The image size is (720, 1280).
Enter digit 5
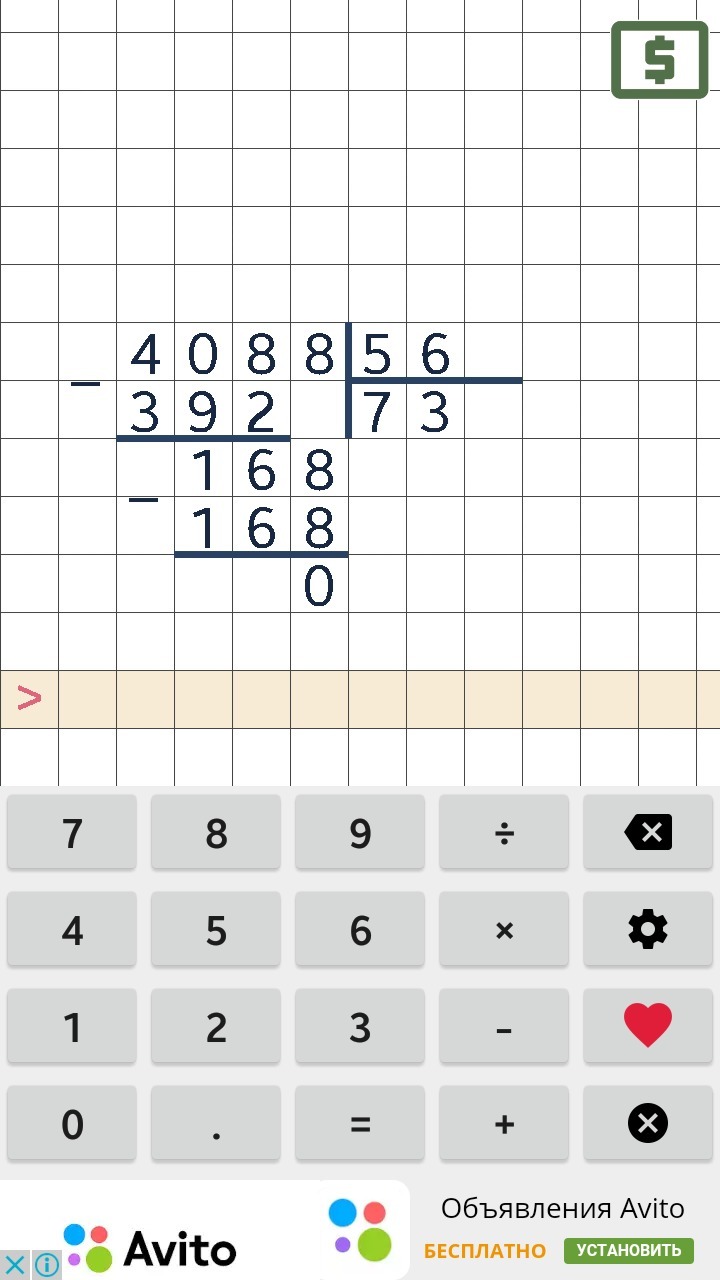pos(216,930)
